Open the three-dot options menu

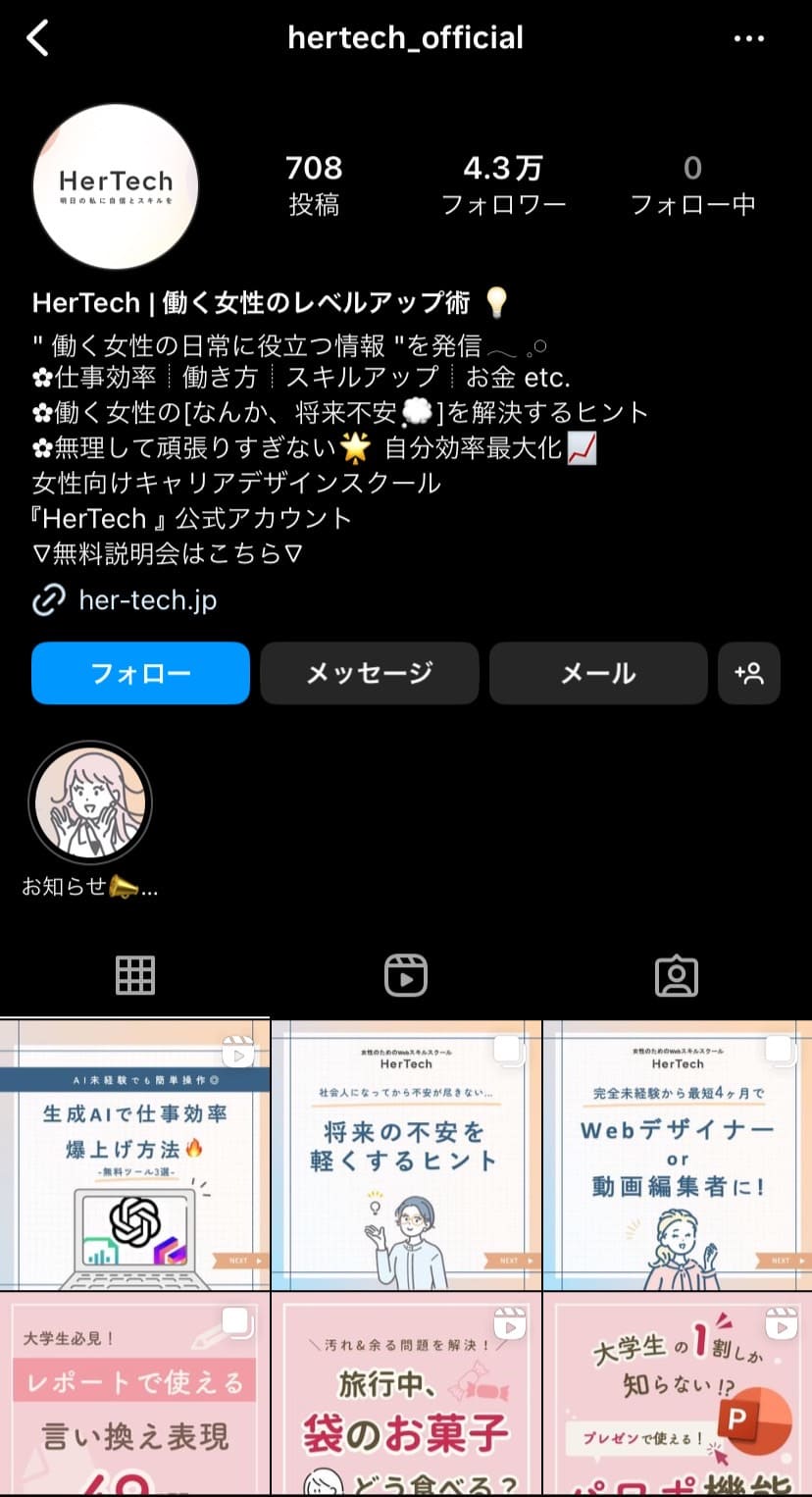pos(749,39)
